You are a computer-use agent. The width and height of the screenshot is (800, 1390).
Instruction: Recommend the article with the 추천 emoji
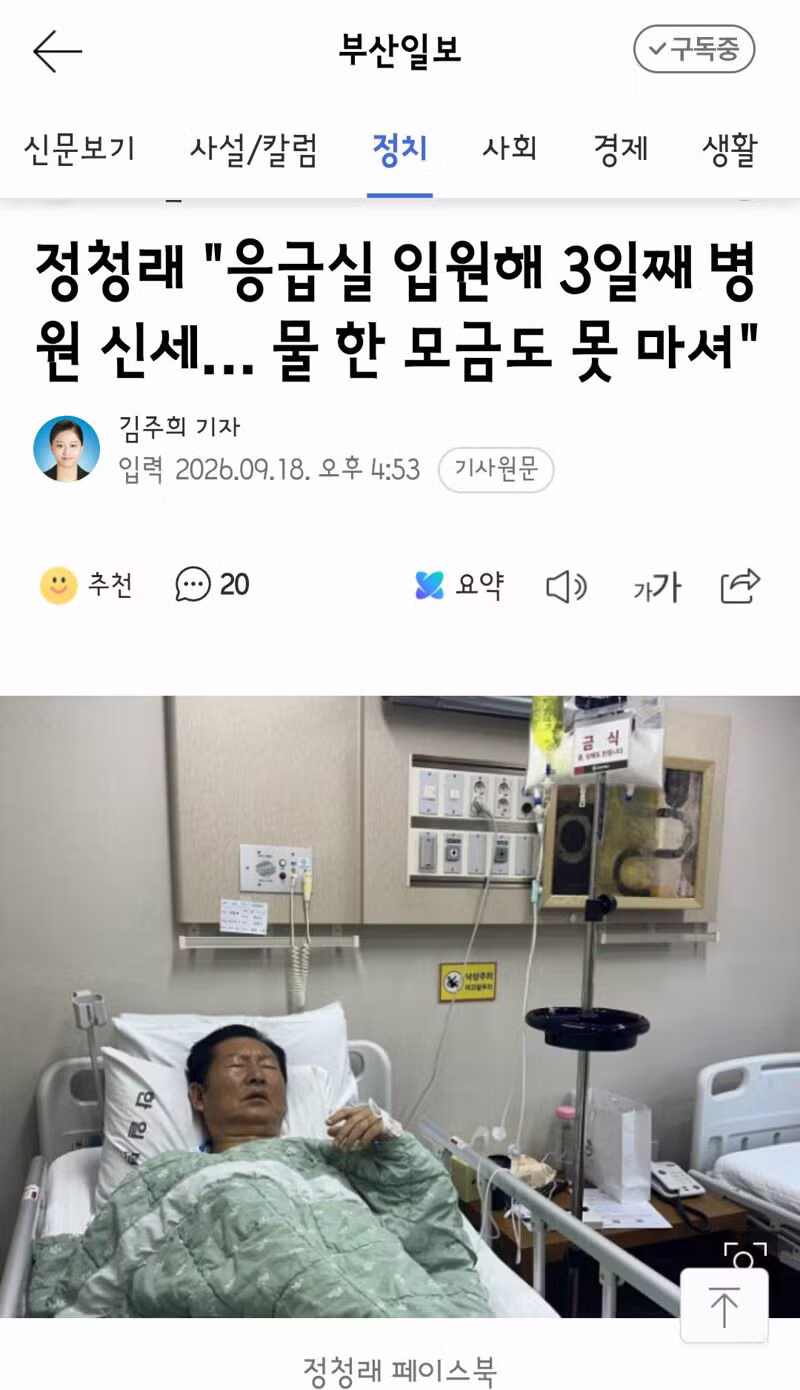pos(86,585)
